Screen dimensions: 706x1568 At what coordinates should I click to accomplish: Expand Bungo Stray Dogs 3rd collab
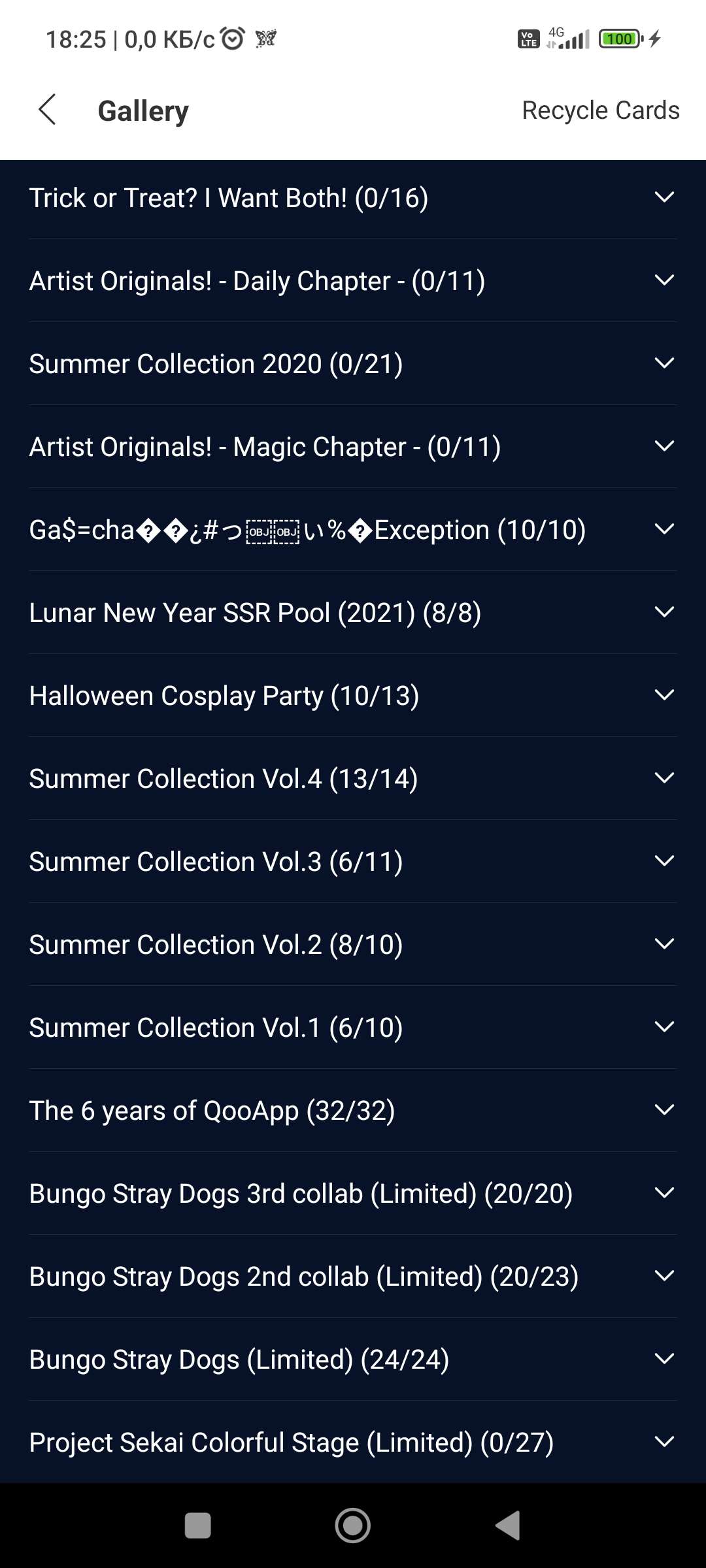pos(664,1193)
